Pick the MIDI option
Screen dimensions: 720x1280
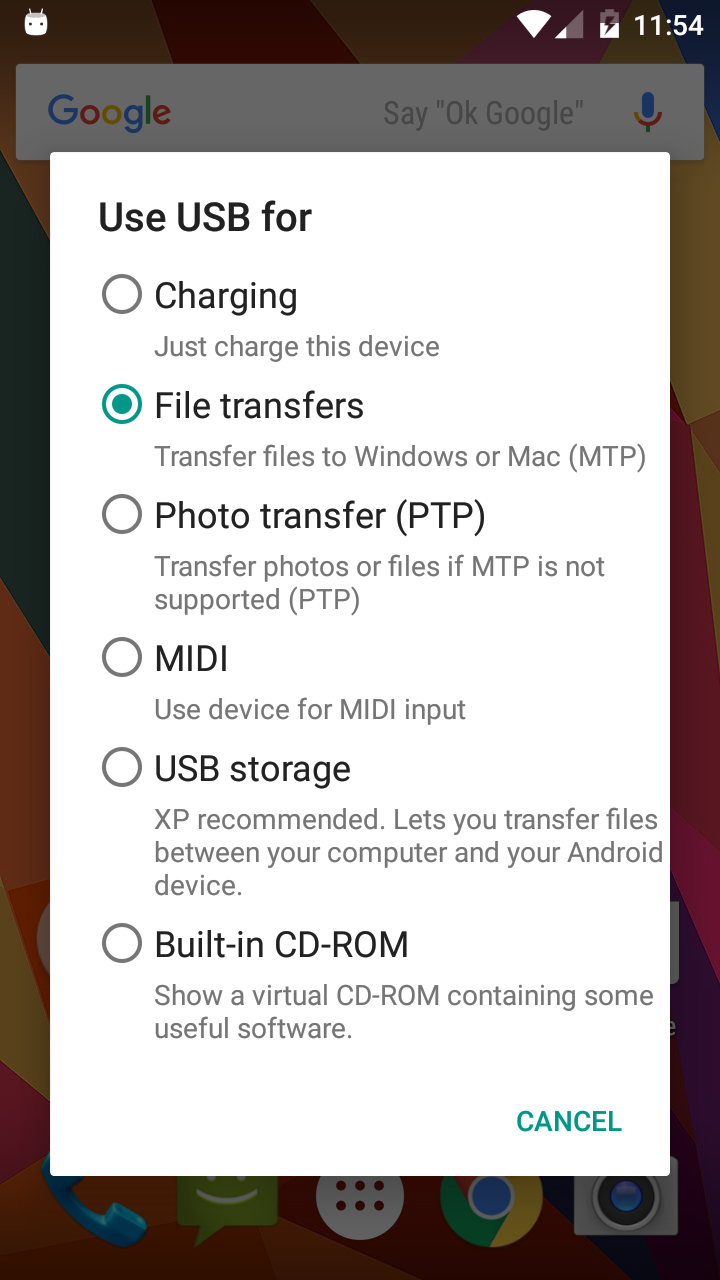[122, 658]
